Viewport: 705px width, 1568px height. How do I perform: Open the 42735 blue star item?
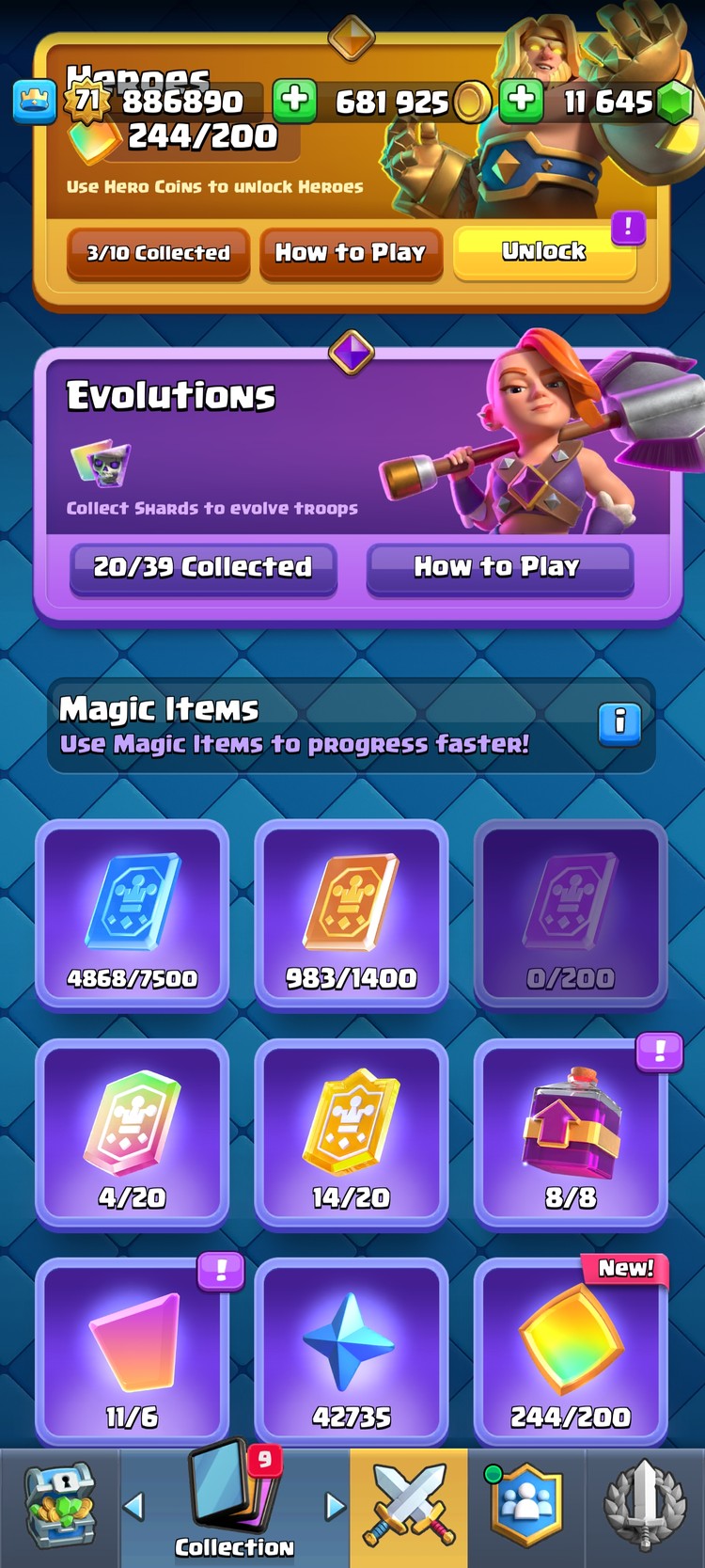[x=352, y=1352]
